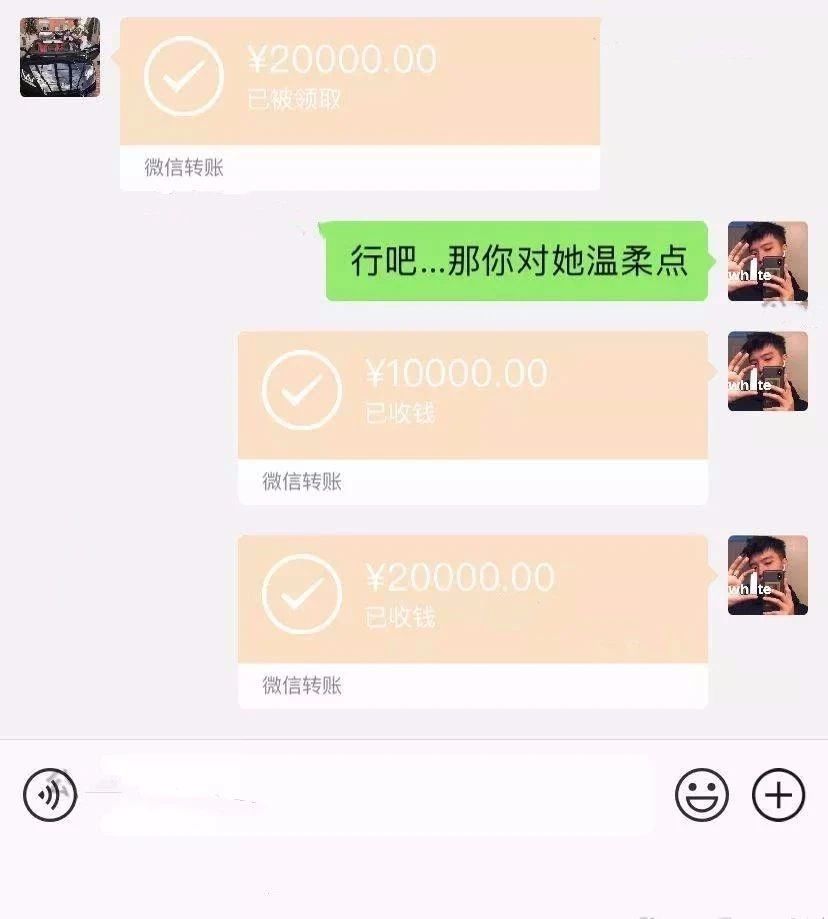This screenshot has height=919, width=828.
Task: Tap the voice input icon
Action: click(50, 796)
